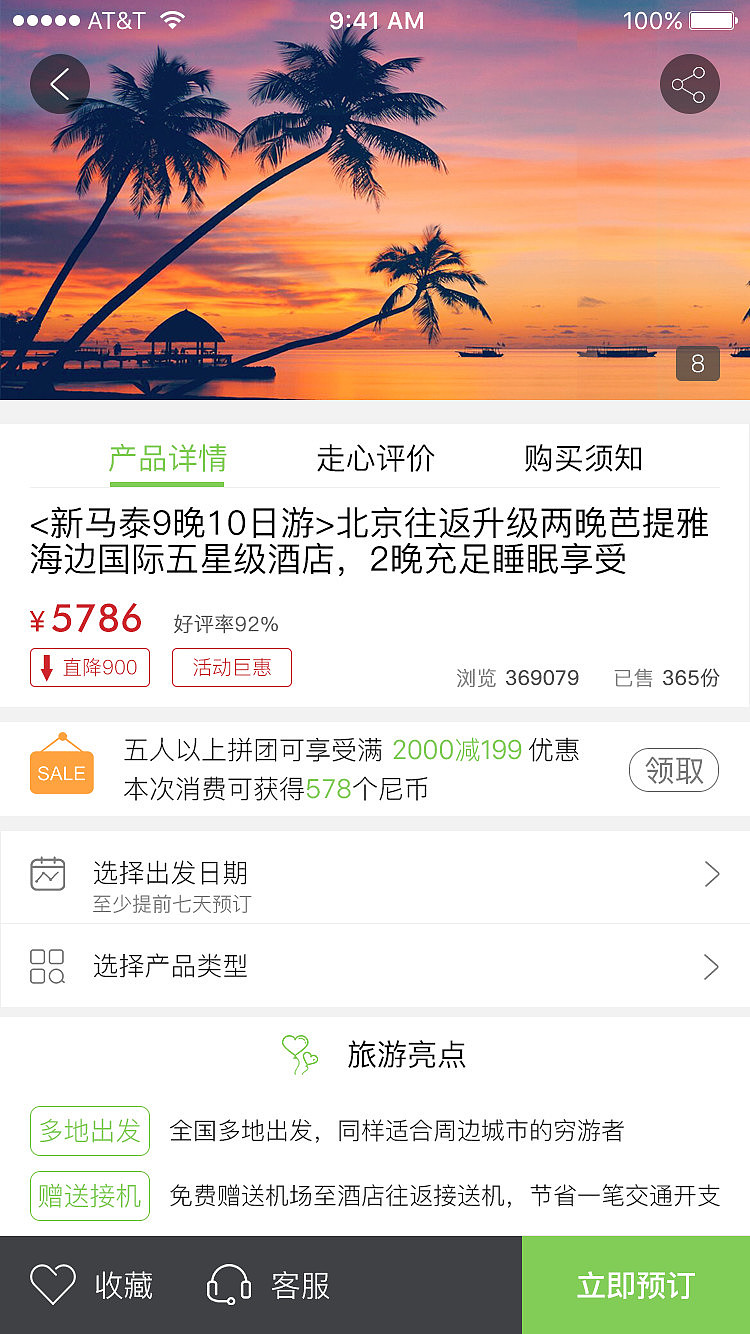Image resolution: width=750 pixels, height=1334 pixels.
Task: Switch to the 走心评价 tab
Action: click(x=375, y=459)
